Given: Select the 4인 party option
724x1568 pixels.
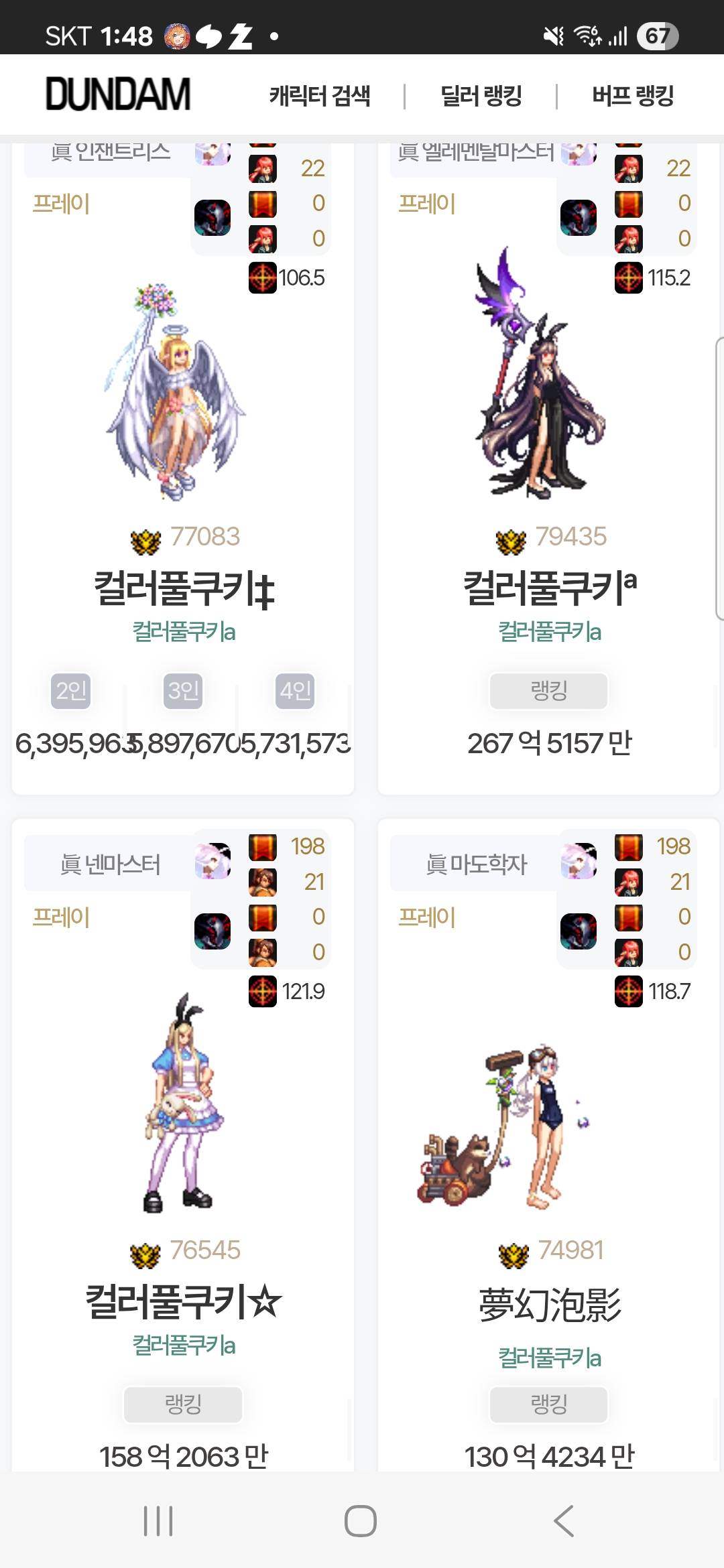Looking at the screenshot, I should tap(295, 691).
